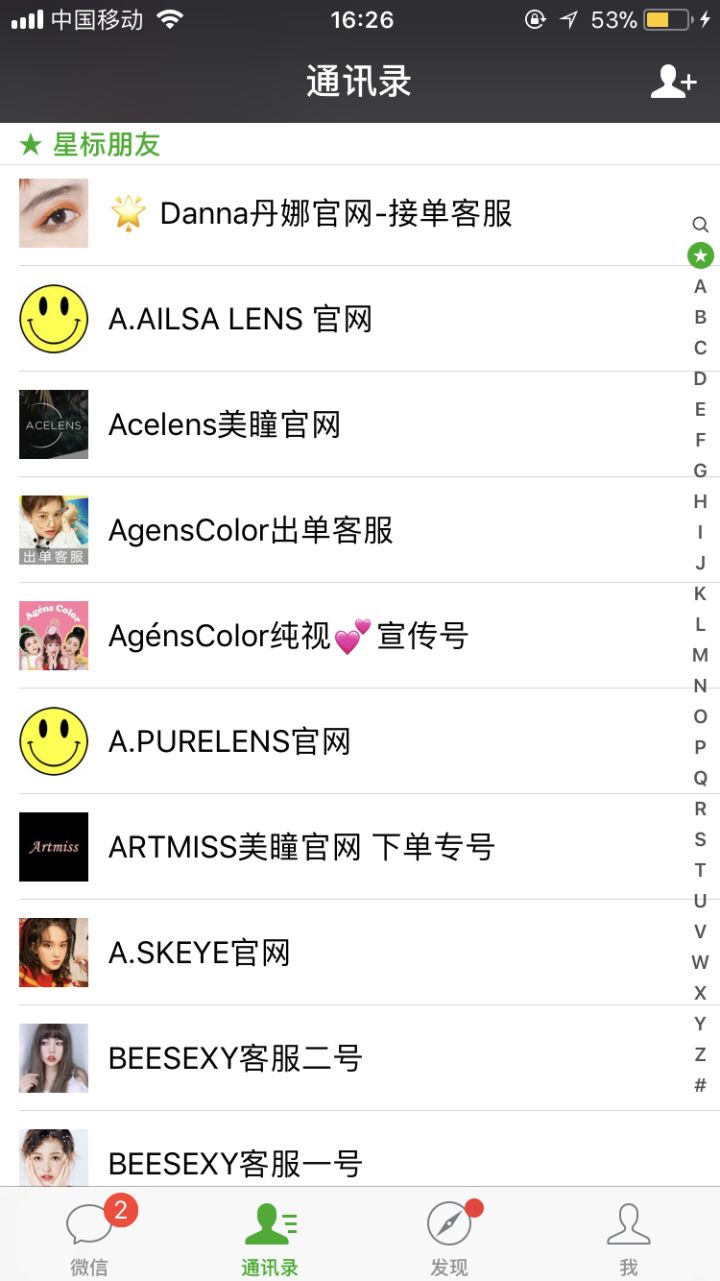Open the BEESEXY客服二号 contact
The width and height of the screenshot is (720, 1281).
click(235, 1058)
